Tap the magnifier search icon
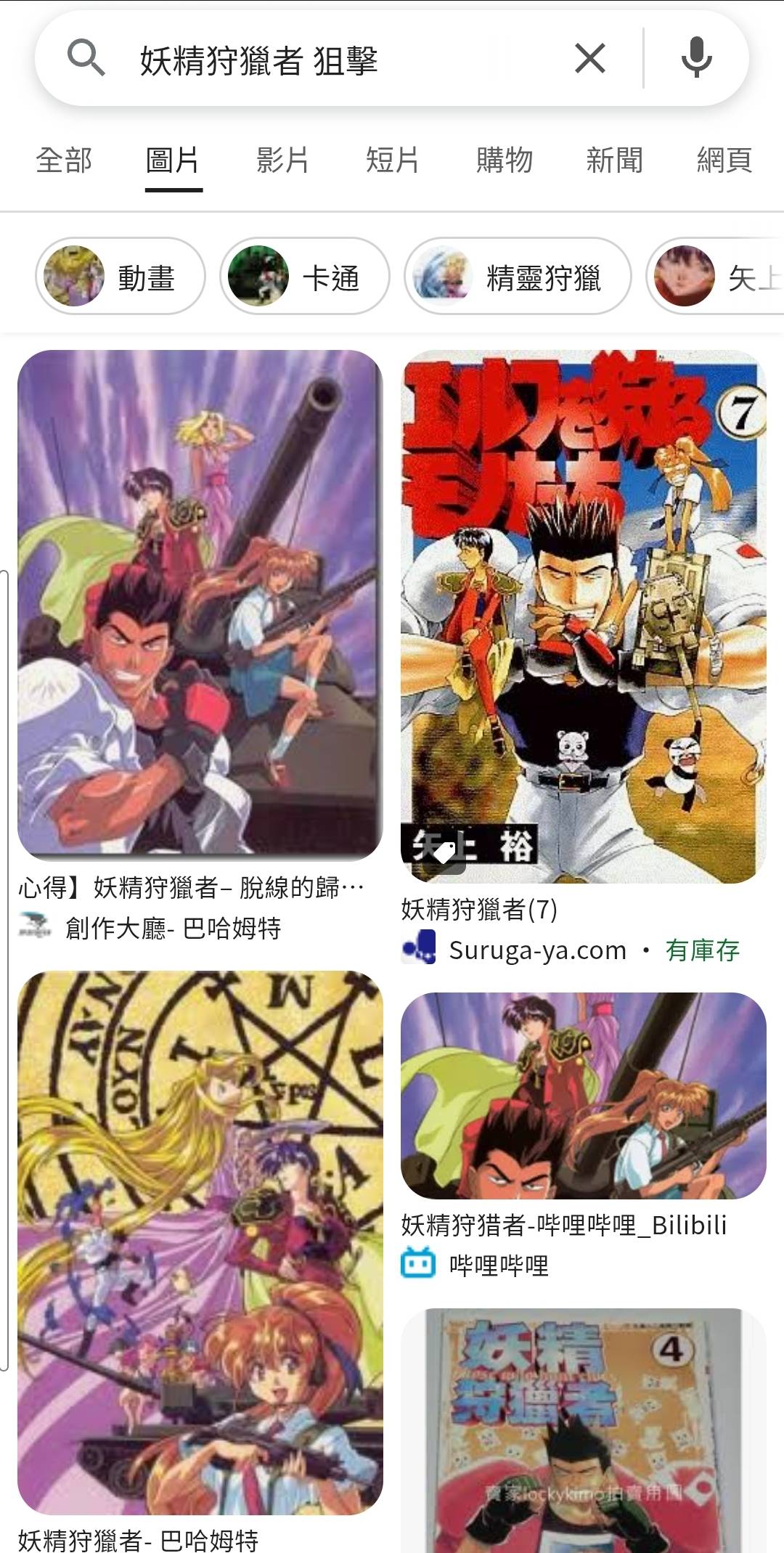Screen dimensions: 784x1553 pyautogui.click(x=86, y=58)
